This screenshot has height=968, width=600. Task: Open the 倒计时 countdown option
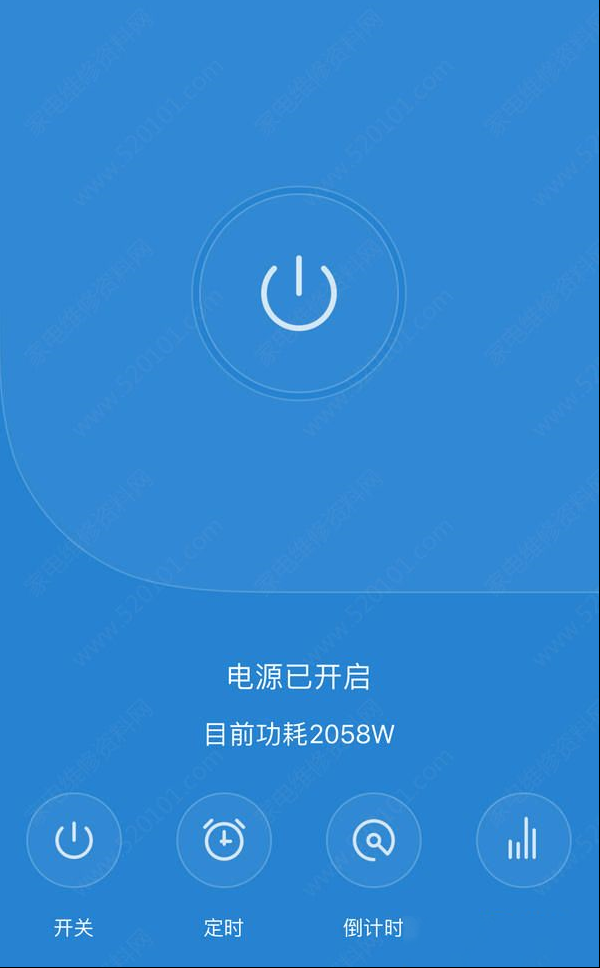coord(373,840)
